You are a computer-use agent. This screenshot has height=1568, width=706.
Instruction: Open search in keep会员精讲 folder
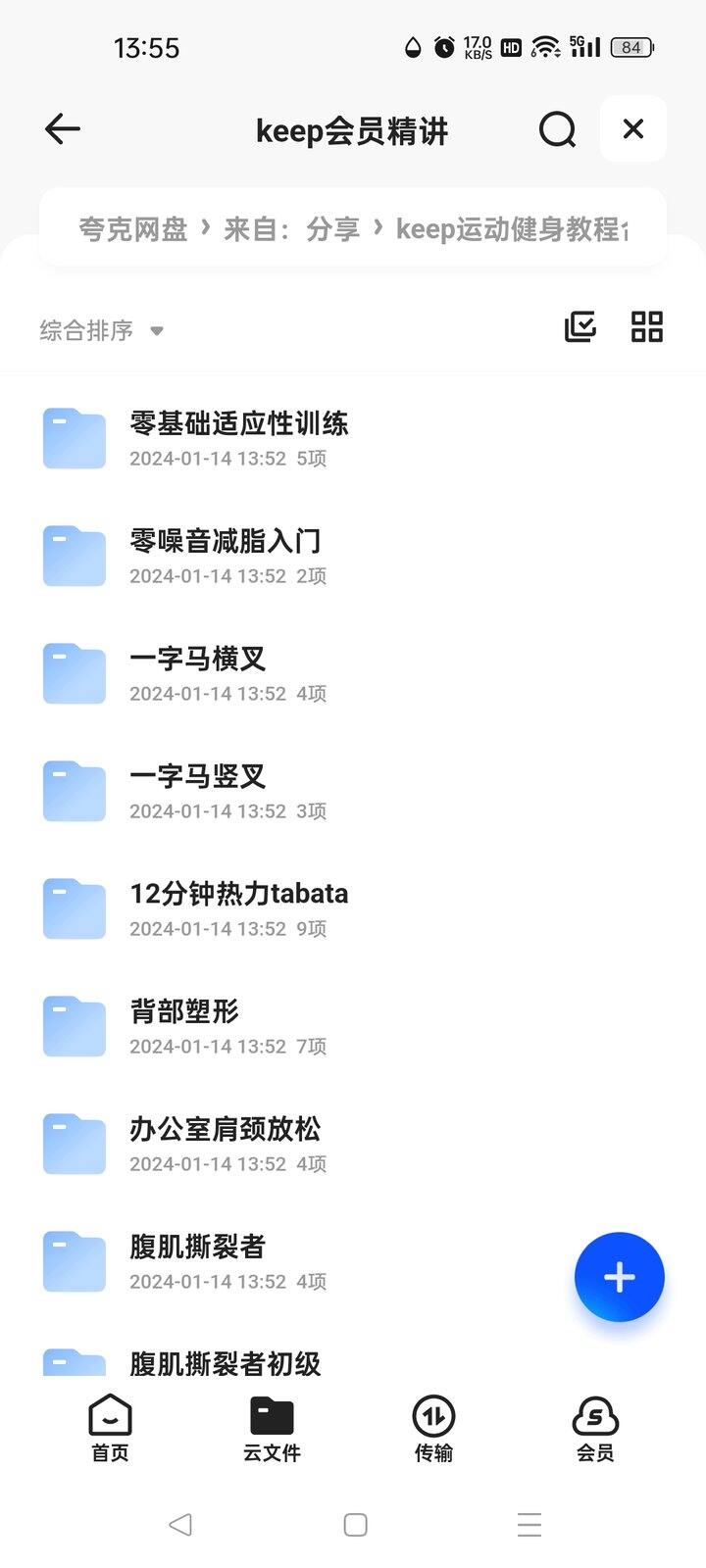pyautogui.click(x=557, y=129)
